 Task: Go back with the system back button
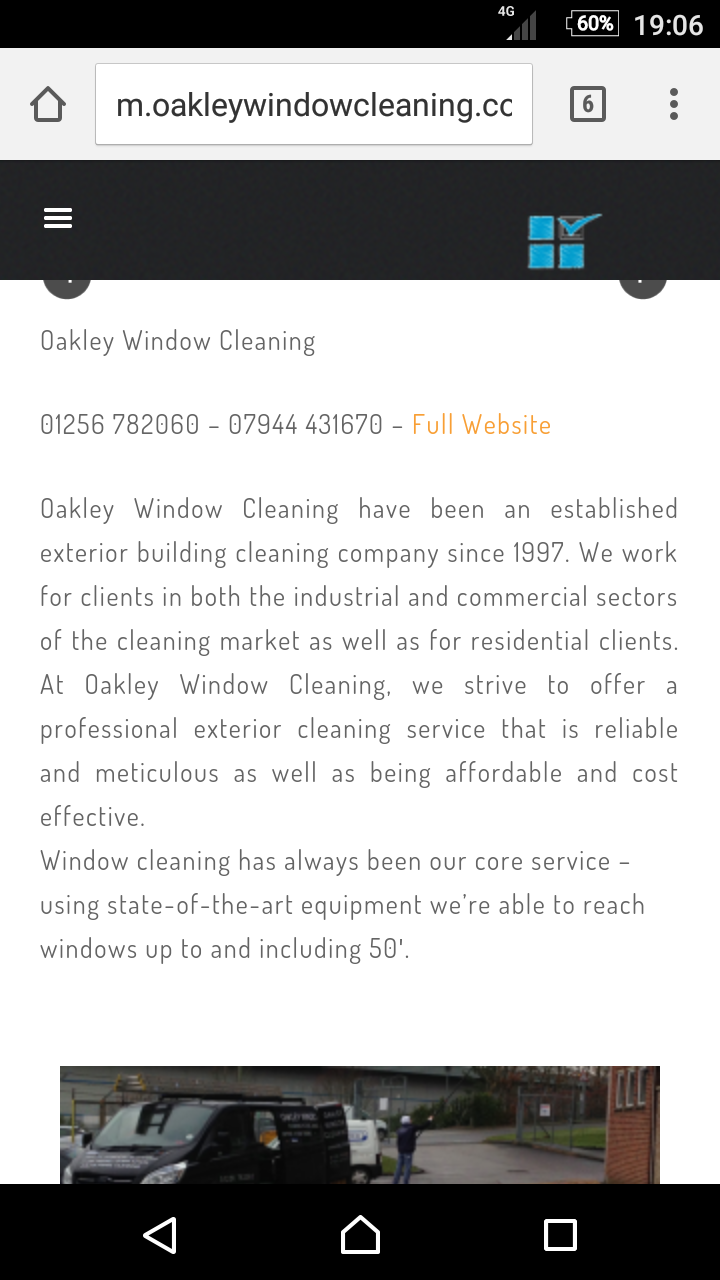[x=160, y=1234]
